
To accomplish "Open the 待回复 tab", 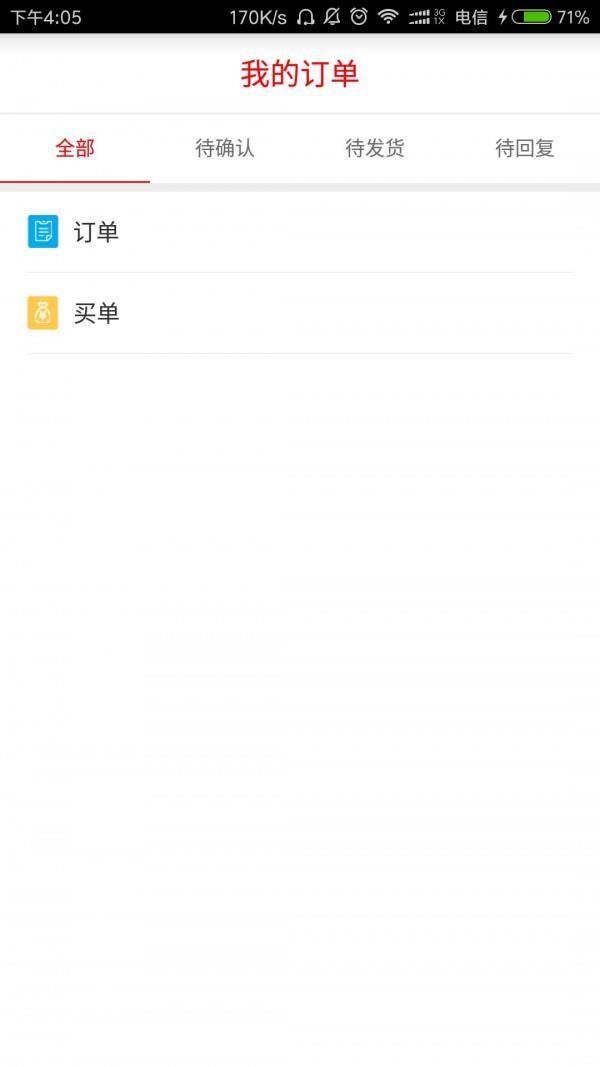I will pos(524,148).
